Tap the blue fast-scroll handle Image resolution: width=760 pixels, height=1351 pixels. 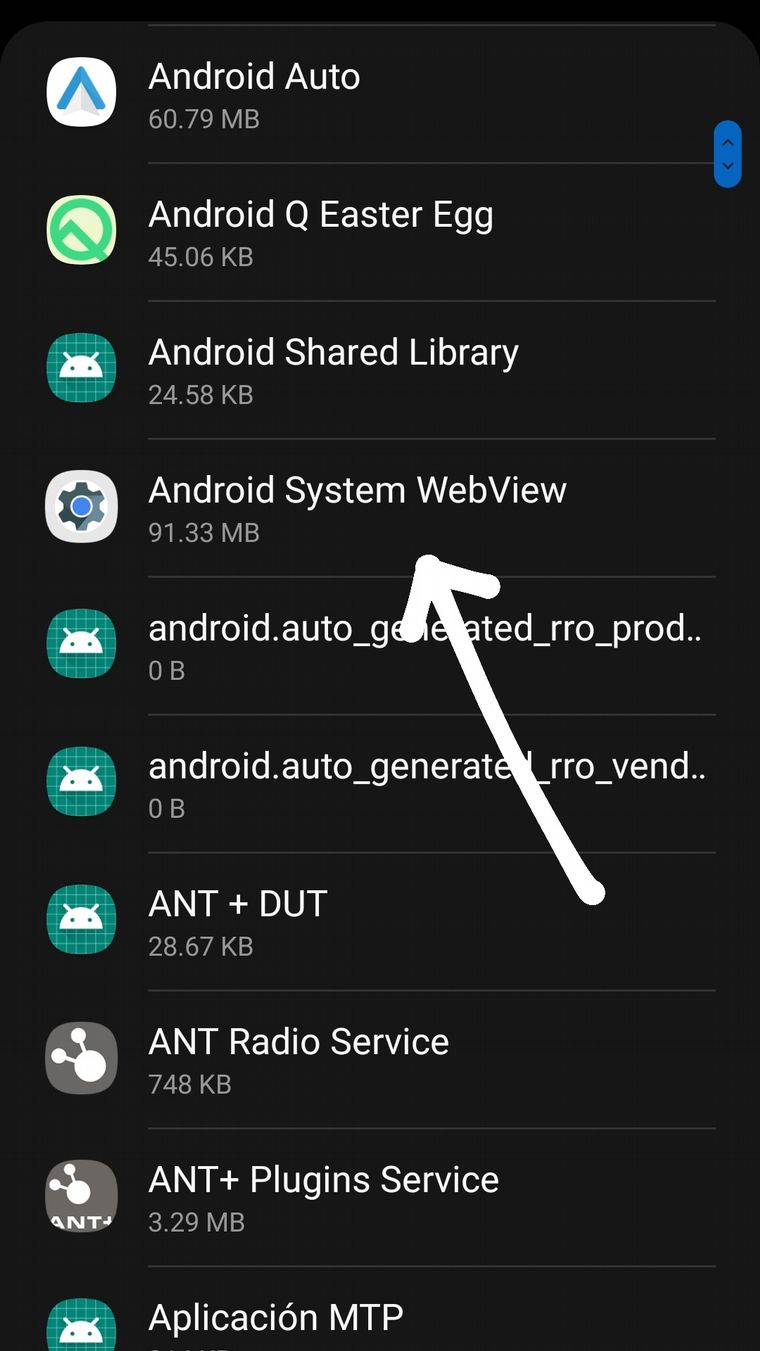point(727,154)
